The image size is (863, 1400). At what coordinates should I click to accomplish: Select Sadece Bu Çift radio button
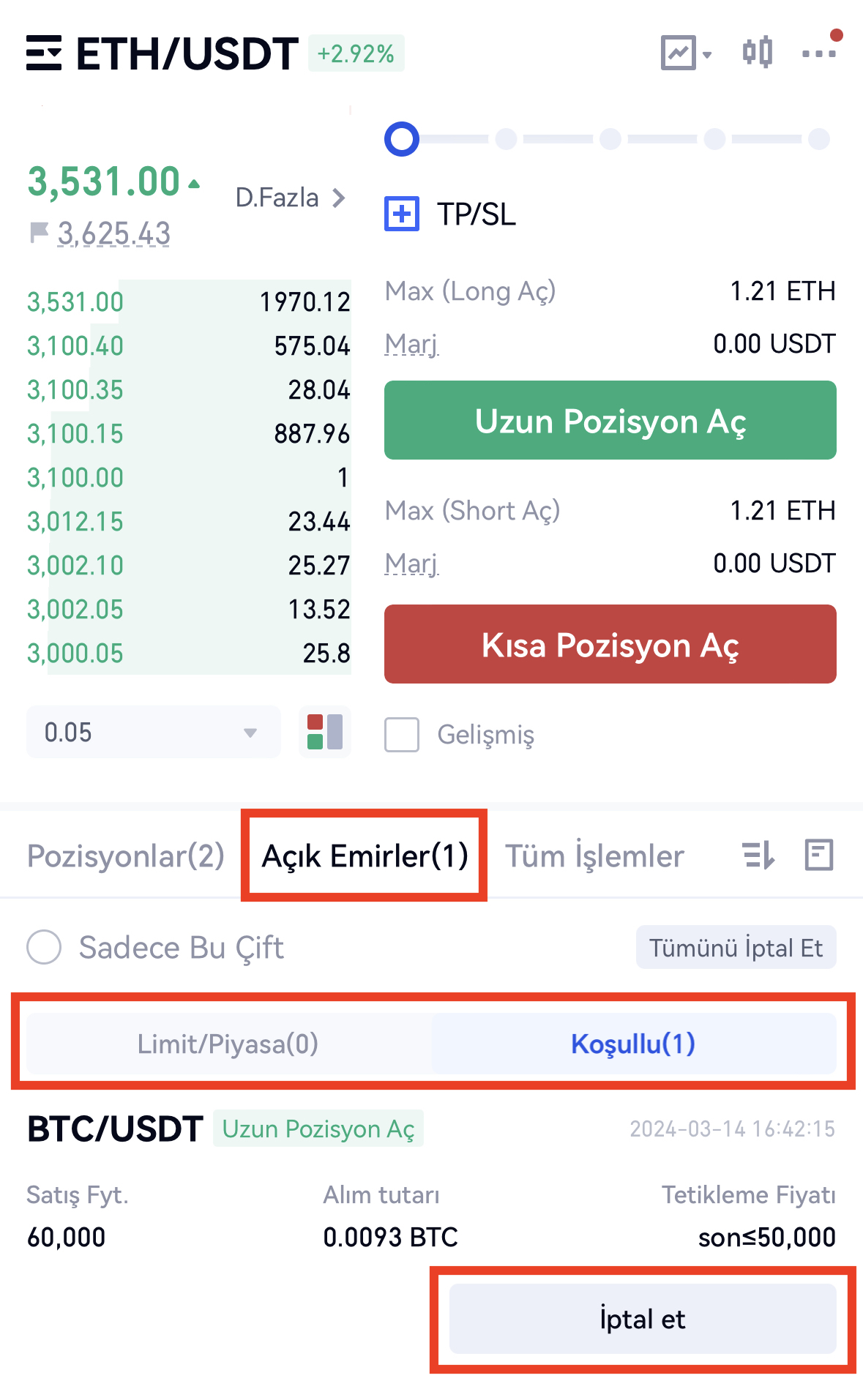(44, 947)
